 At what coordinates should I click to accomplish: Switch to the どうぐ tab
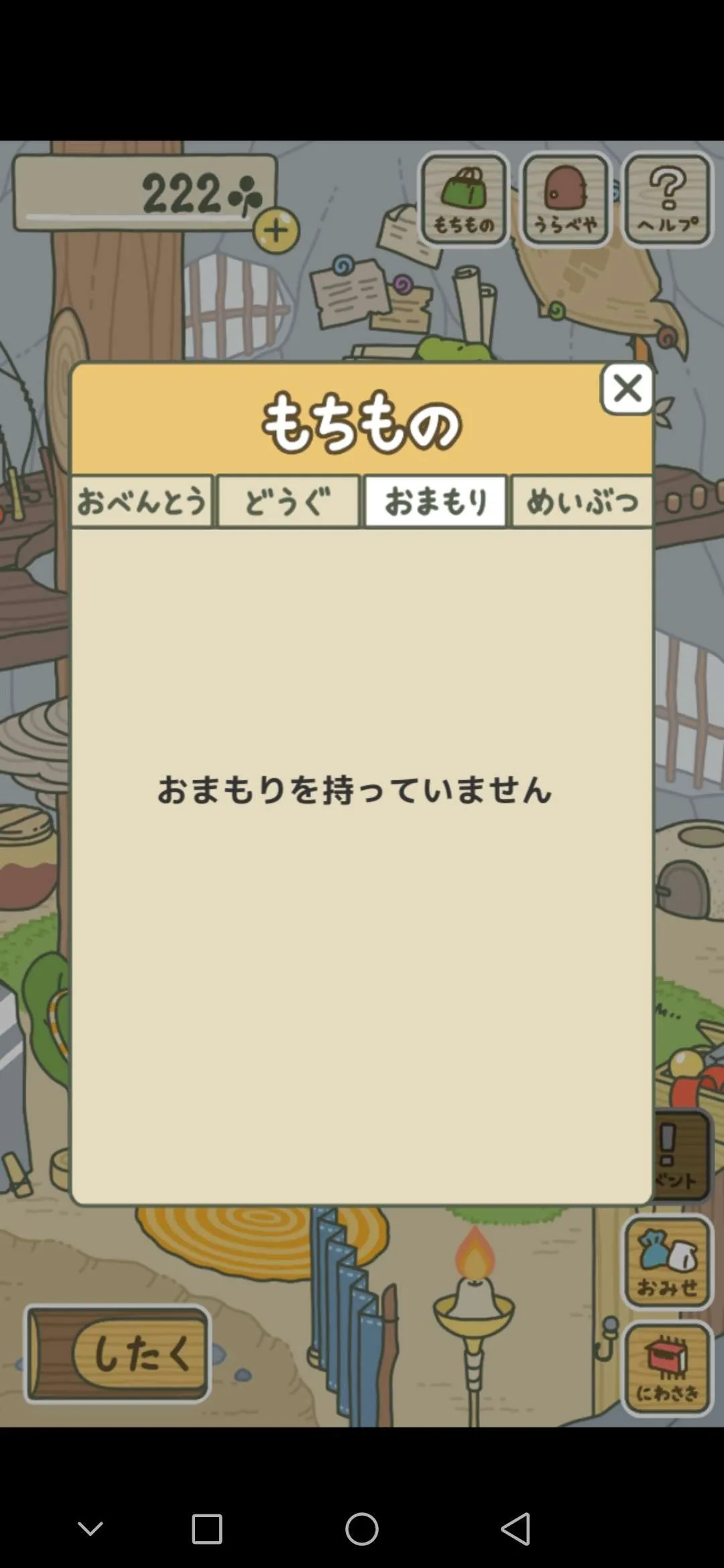click(x=288, y=501)
